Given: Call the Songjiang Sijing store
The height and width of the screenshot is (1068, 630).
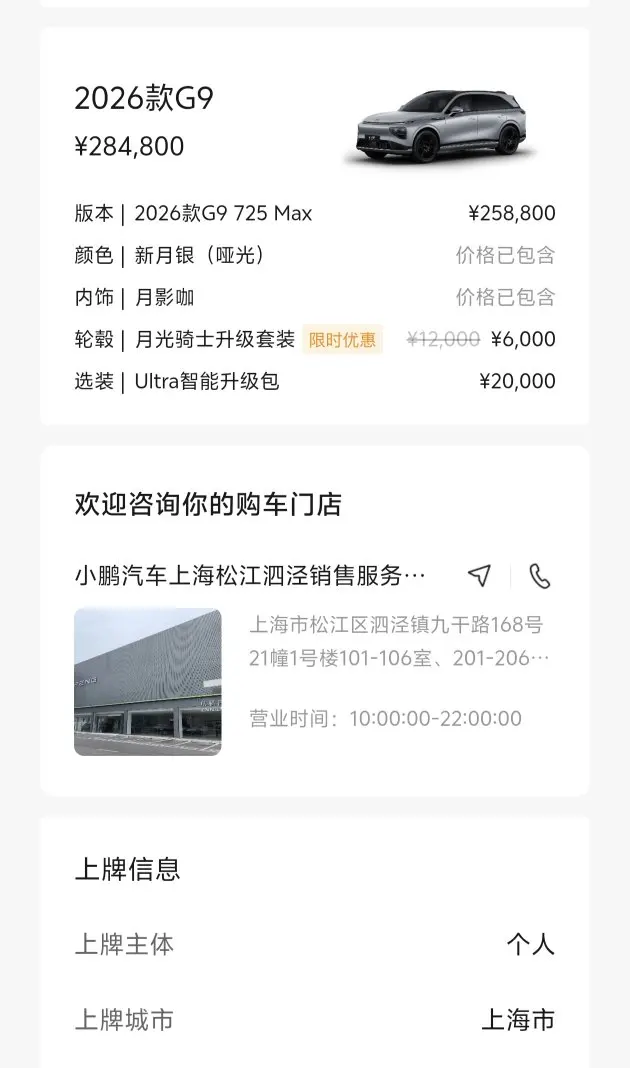Looking at the screenshot, I should click(540, 576).
